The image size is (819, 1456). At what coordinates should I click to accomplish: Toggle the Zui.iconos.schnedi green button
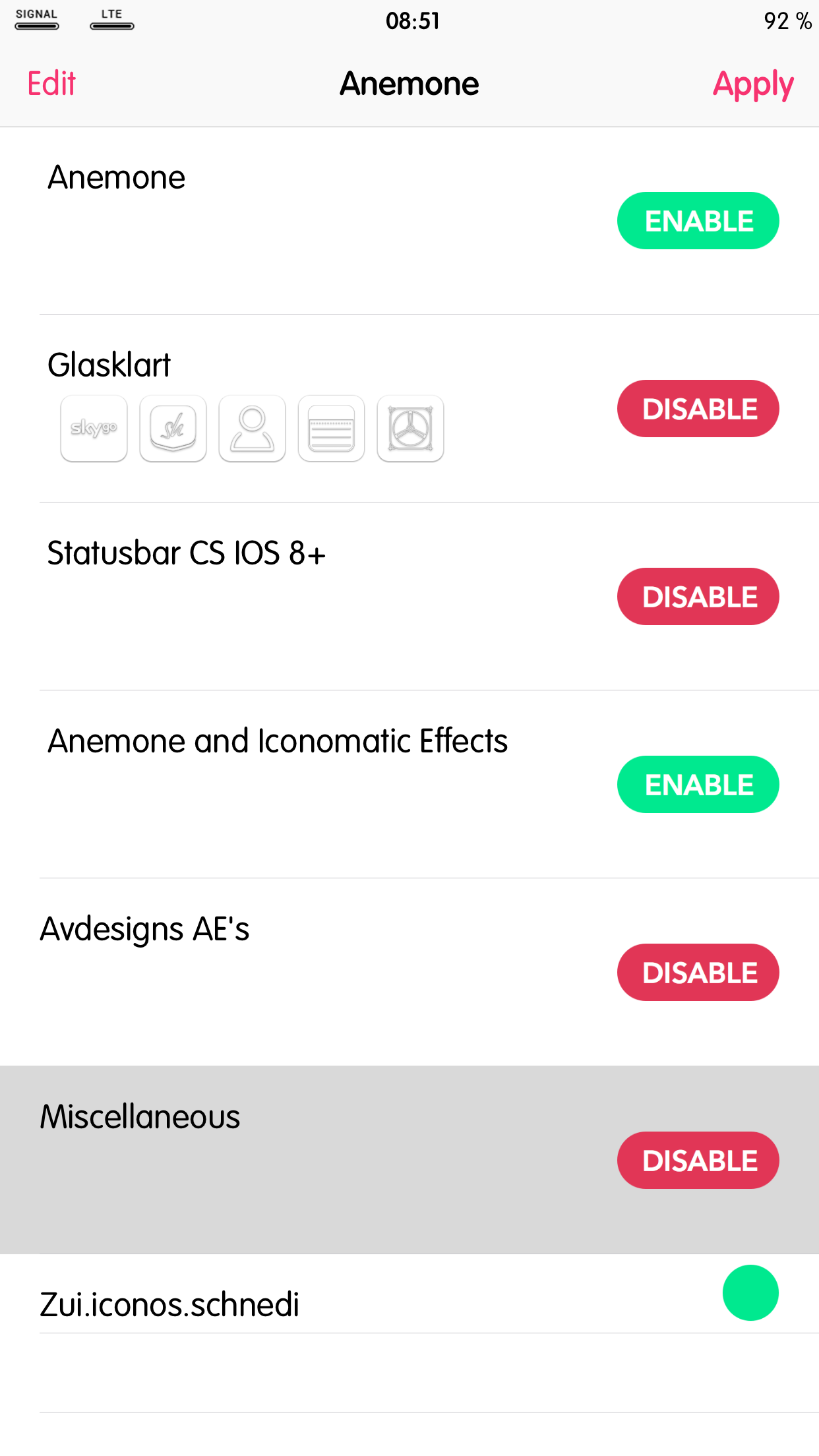[x=750, y=1292]
